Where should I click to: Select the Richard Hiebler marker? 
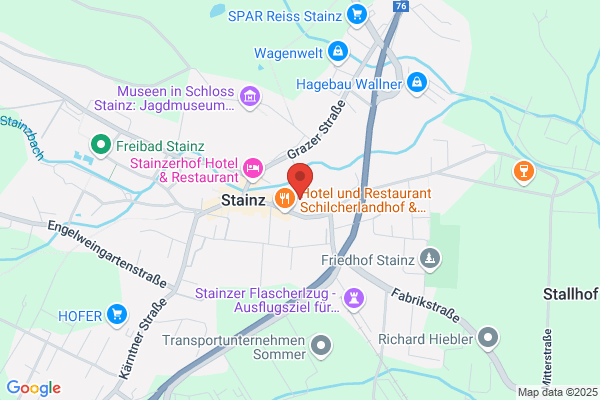[x=488, y=338]
